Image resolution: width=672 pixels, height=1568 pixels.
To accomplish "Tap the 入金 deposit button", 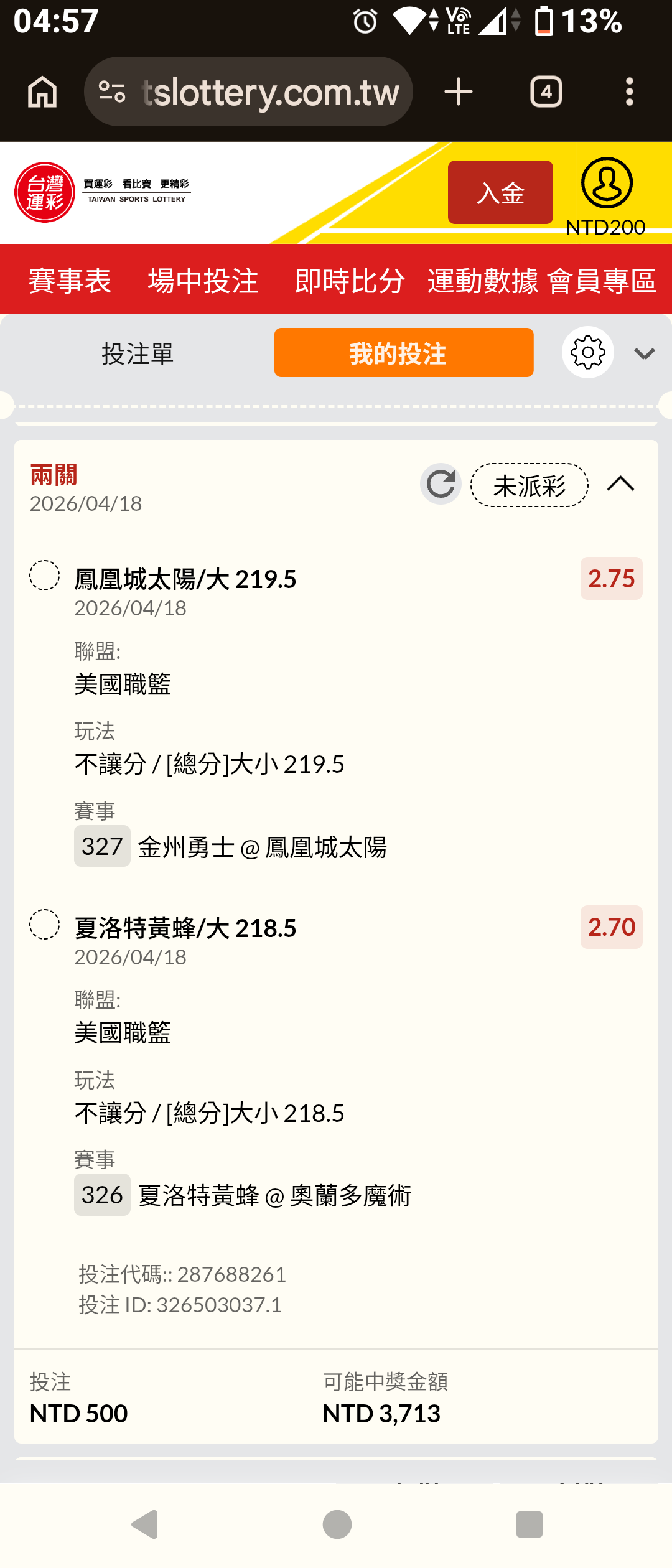I will click(500, 192).
